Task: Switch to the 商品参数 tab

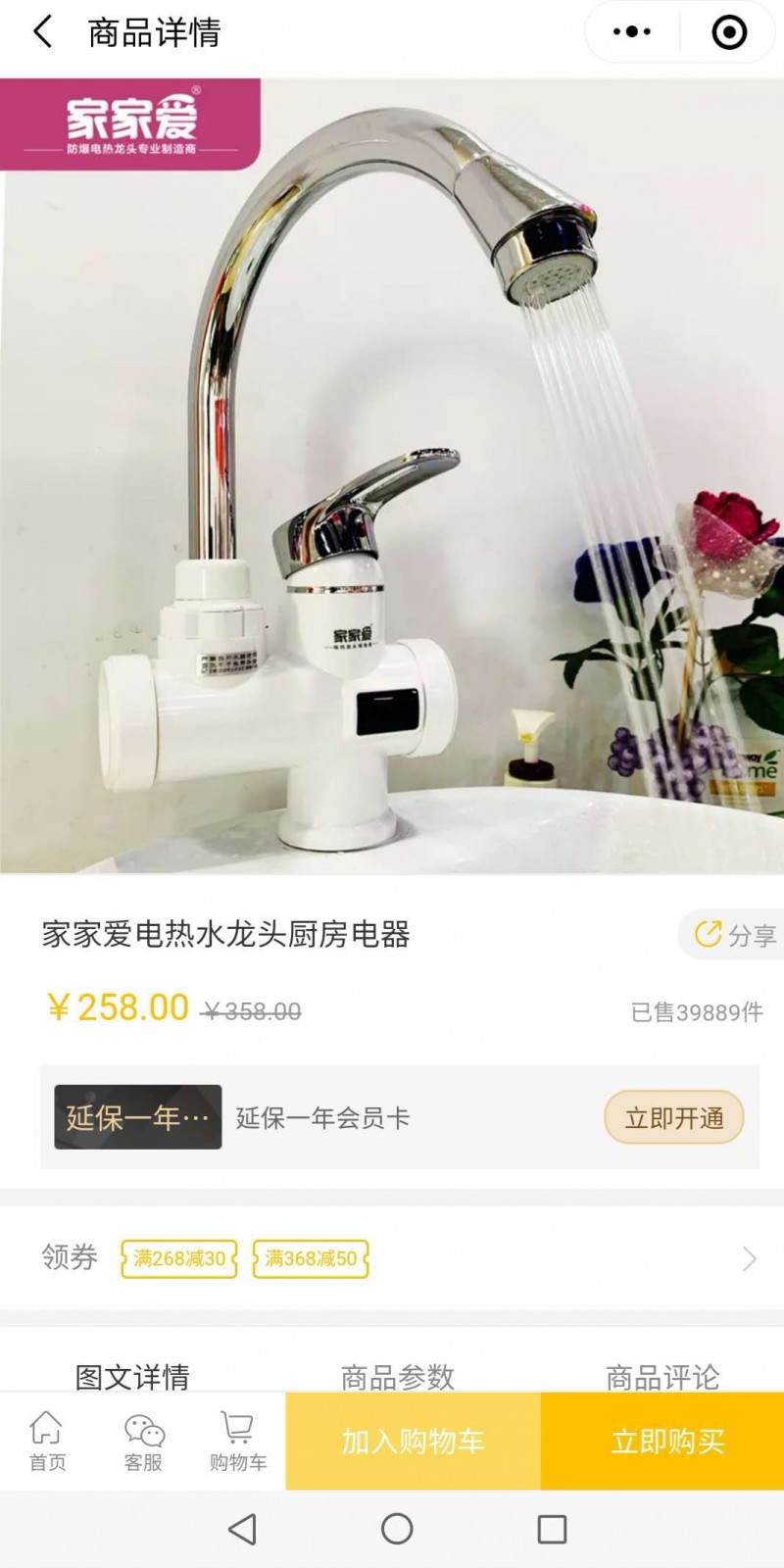Action: [x=398, y=1375]
